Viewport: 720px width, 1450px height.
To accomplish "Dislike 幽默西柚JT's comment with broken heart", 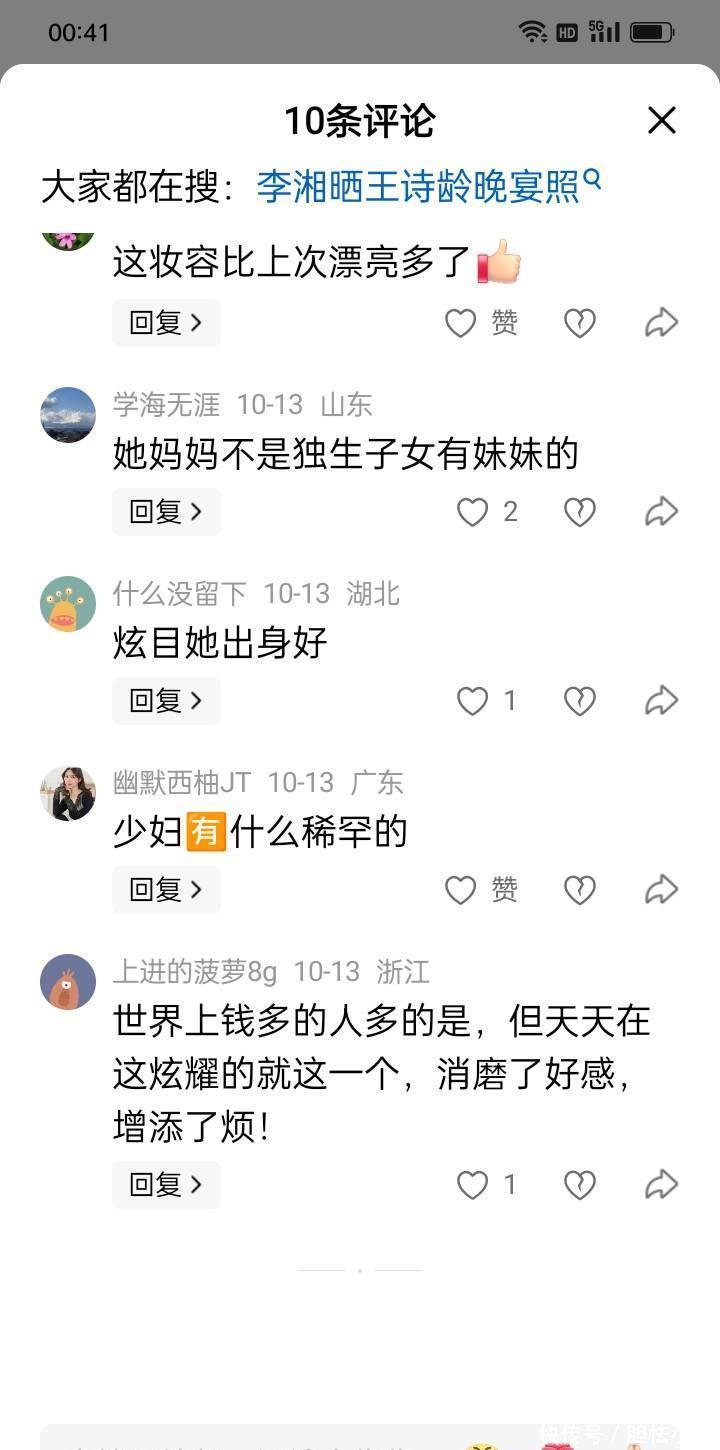I will (x=580, y=890).
